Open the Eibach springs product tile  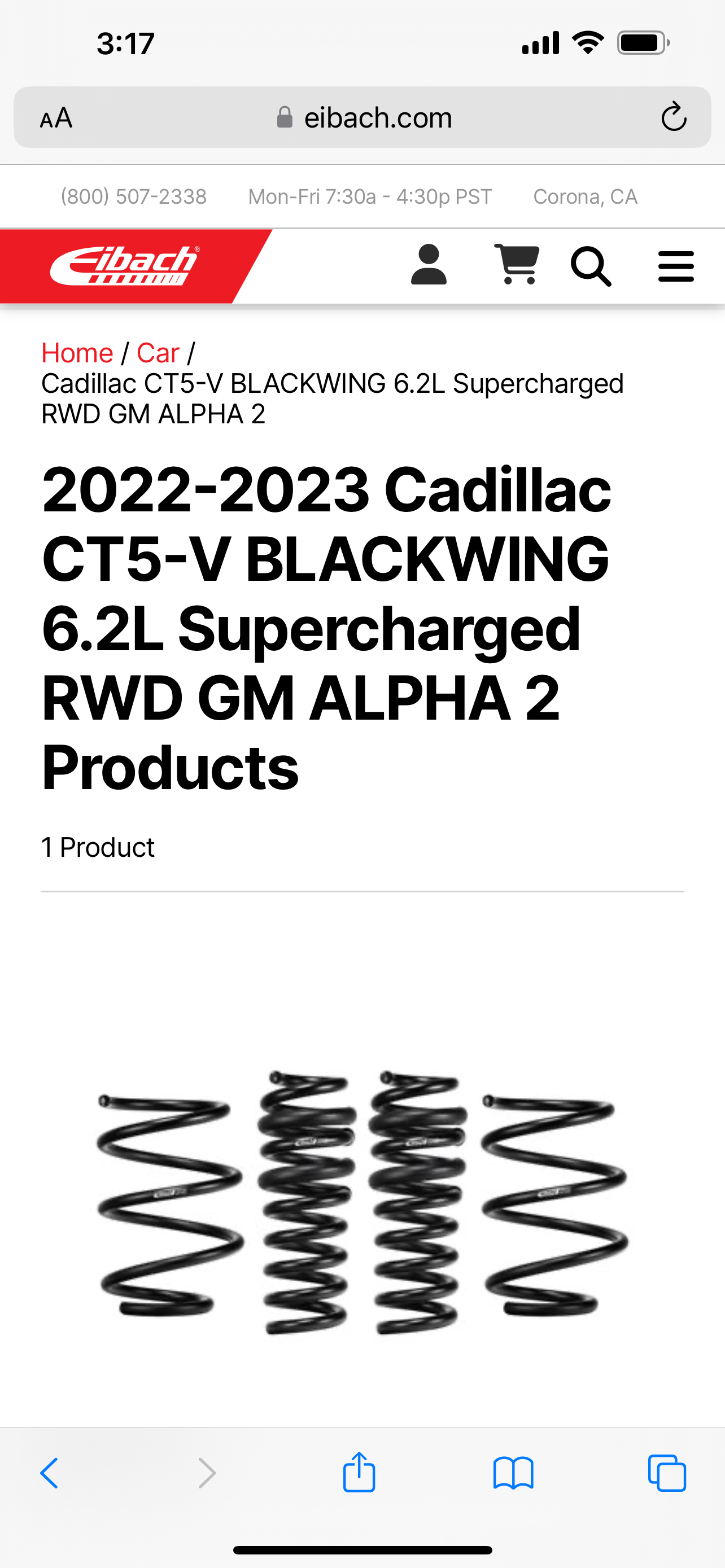point(362,1203)
